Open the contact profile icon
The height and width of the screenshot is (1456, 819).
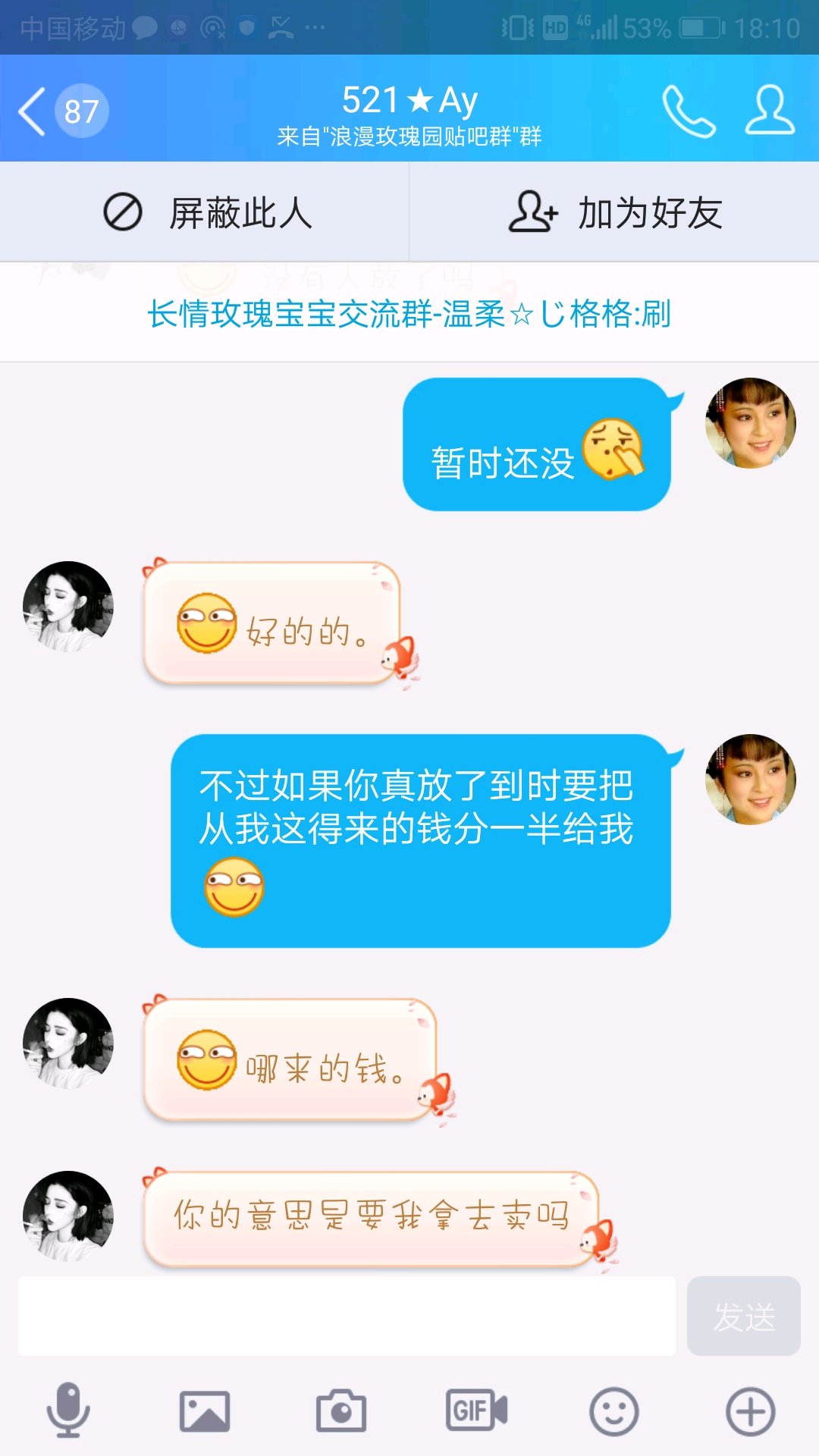(769, 111)
